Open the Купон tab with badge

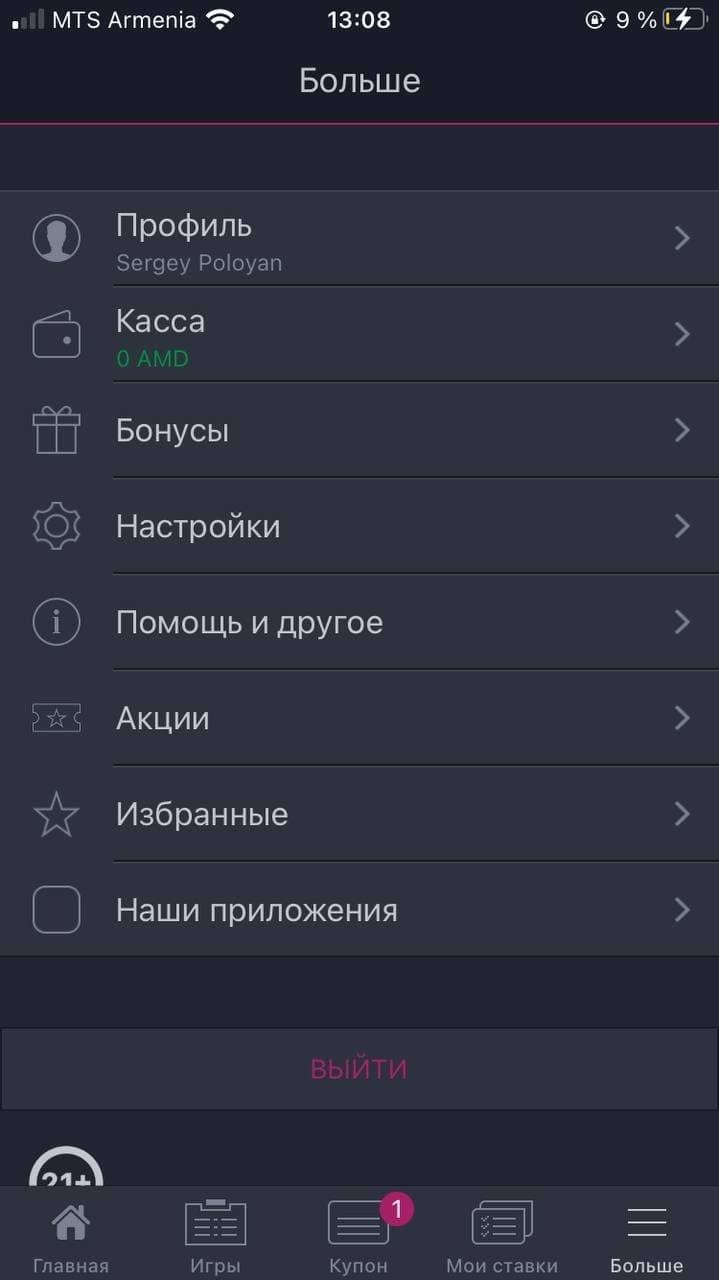pyautogui.click(x=359, y=1236)
